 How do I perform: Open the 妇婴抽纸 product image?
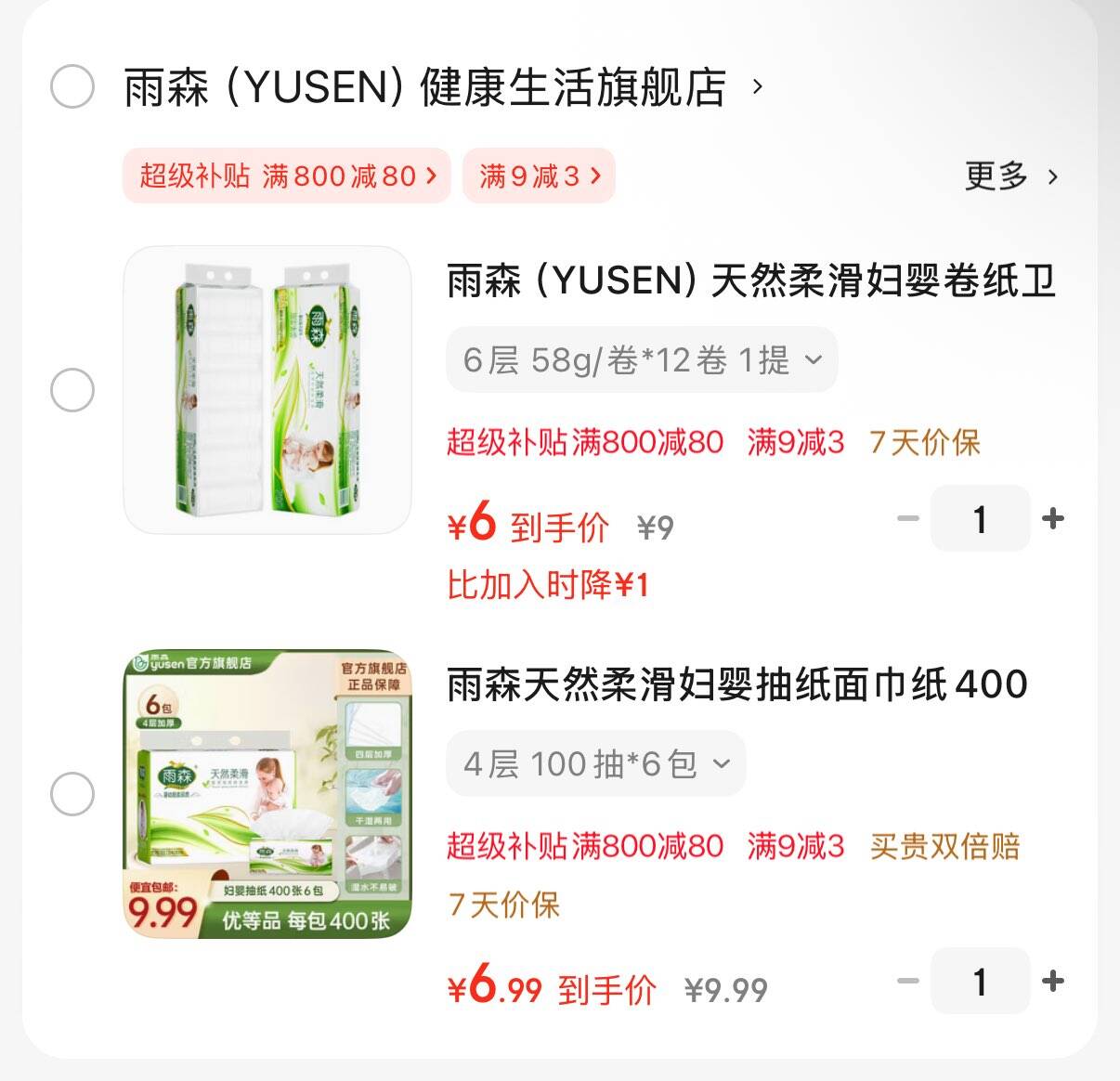click(267, 794)
